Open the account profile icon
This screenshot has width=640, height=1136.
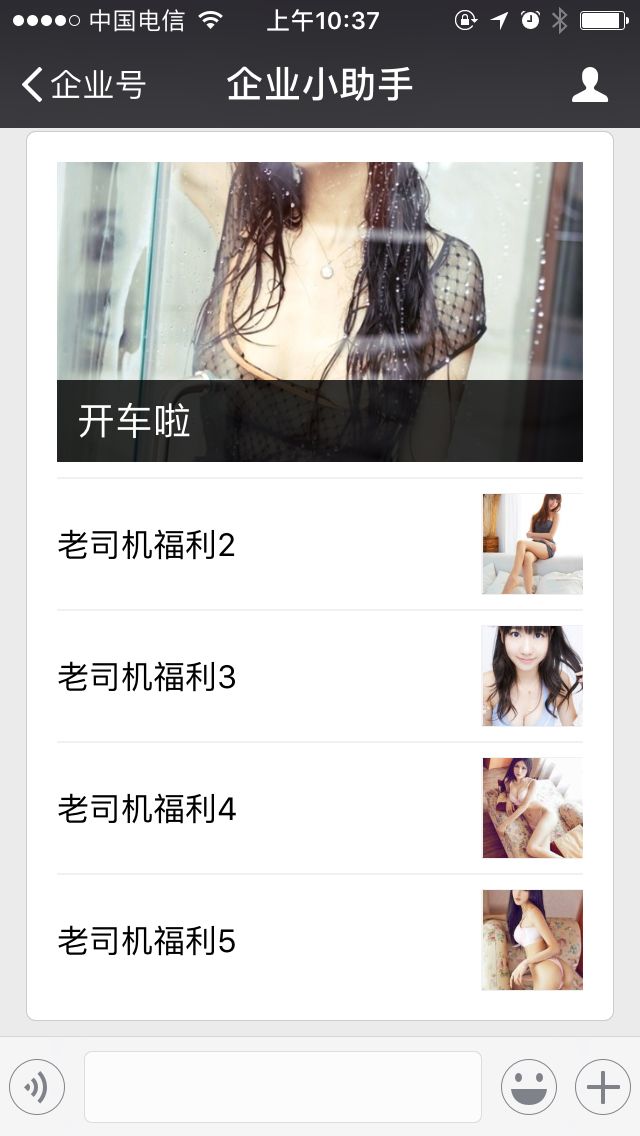[x=589, y=85]
